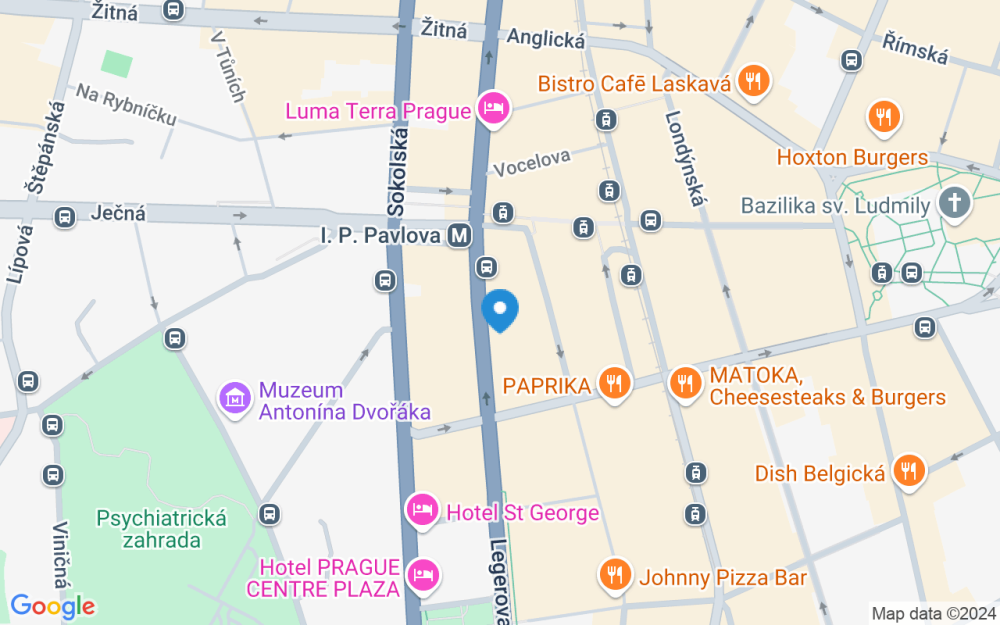Select the Dish Belgická restaurant marker
Screen dimensions: 1000x625
pos(909,472)
